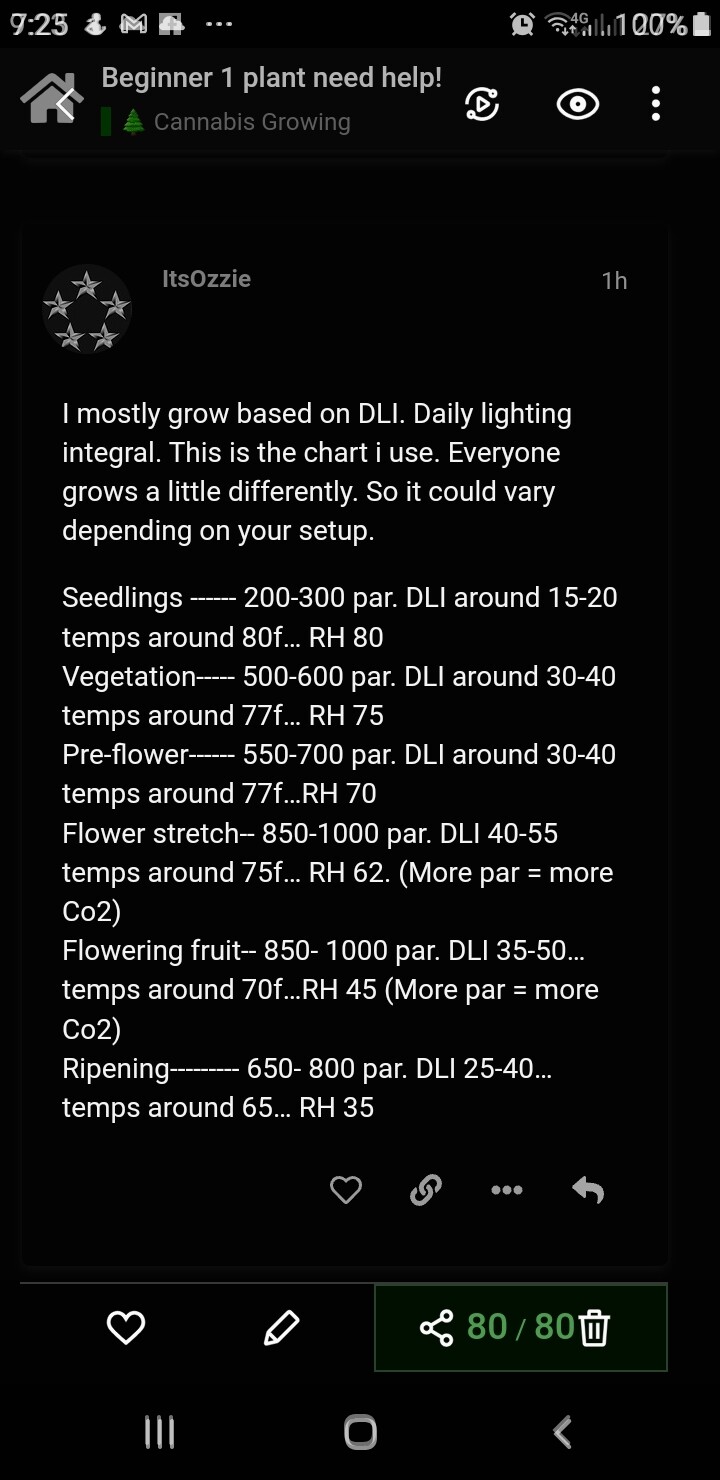Copy link to ItsOzzie's post
This screenshot has width=720, height=1480.
426,1190
